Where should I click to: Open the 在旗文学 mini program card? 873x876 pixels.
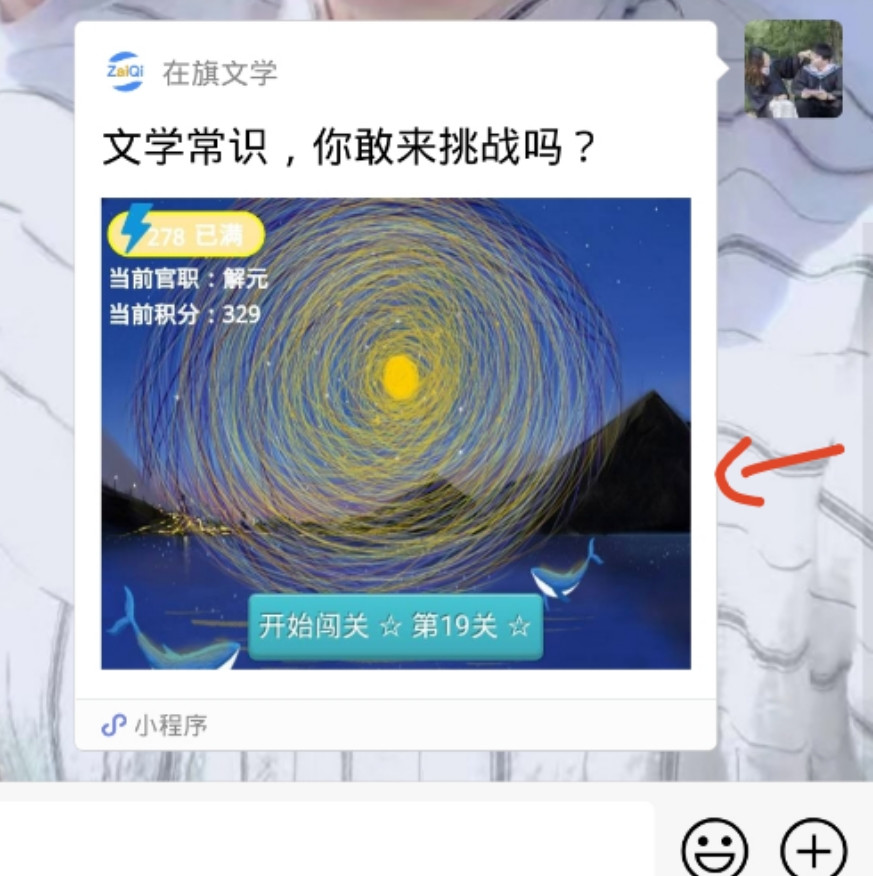coord(395,432)
